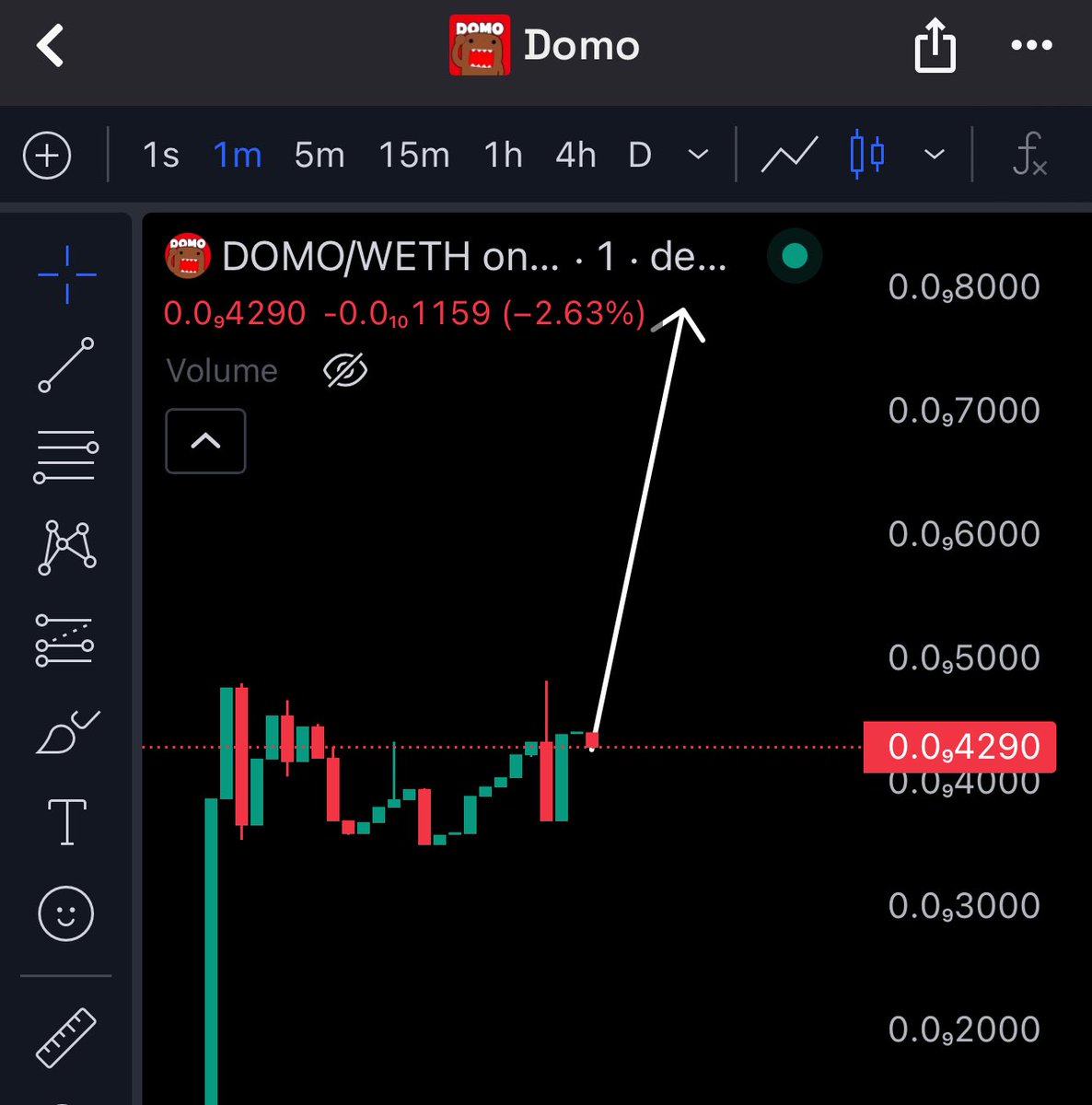Select the 5m timeframe
The width and height of the screenshot is (1092, 1105).
[319, 156]
